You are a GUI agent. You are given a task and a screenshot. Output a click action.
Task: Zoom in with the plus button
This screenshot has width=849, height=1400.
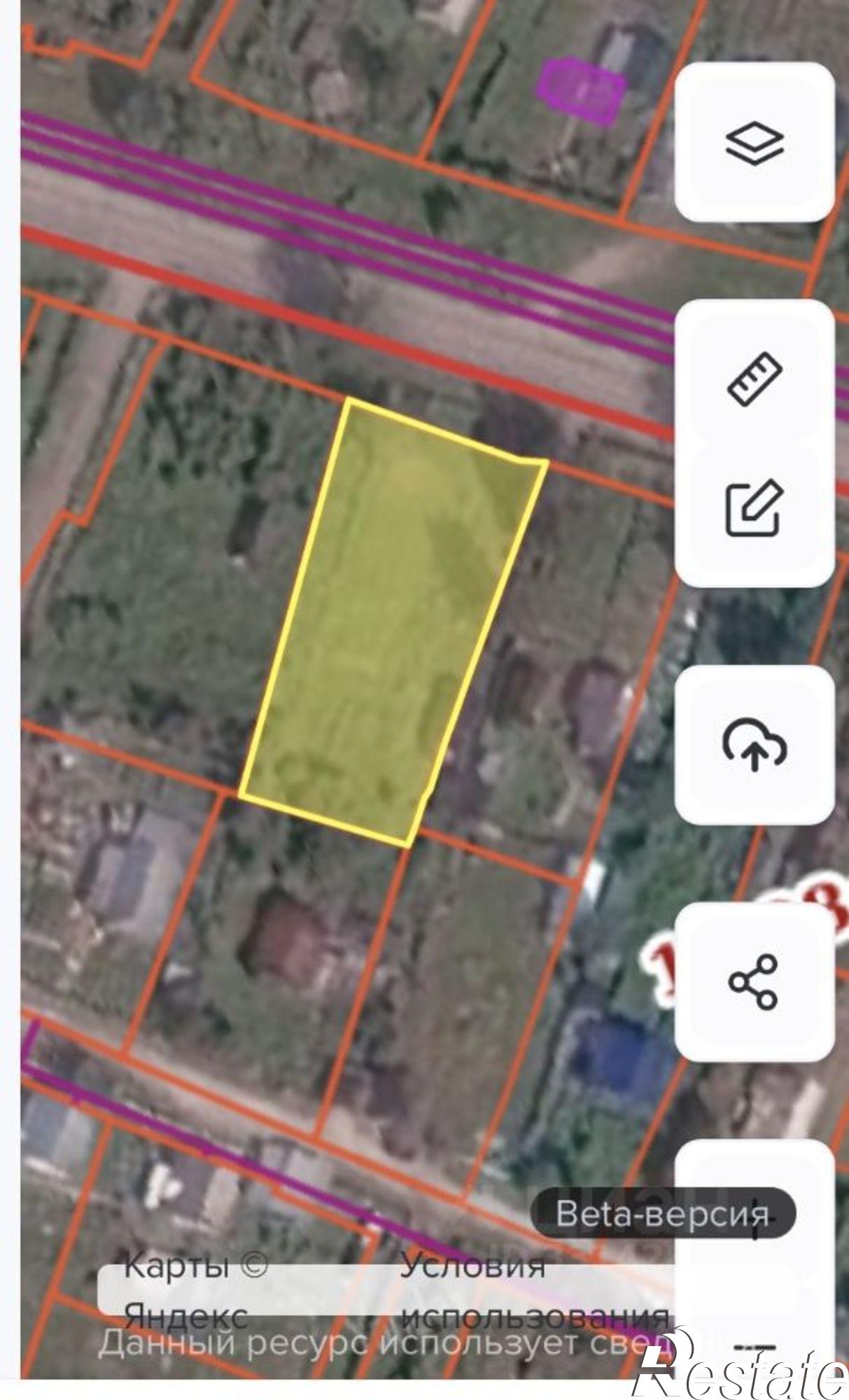pyautogui.click(x=755, y=1218)
